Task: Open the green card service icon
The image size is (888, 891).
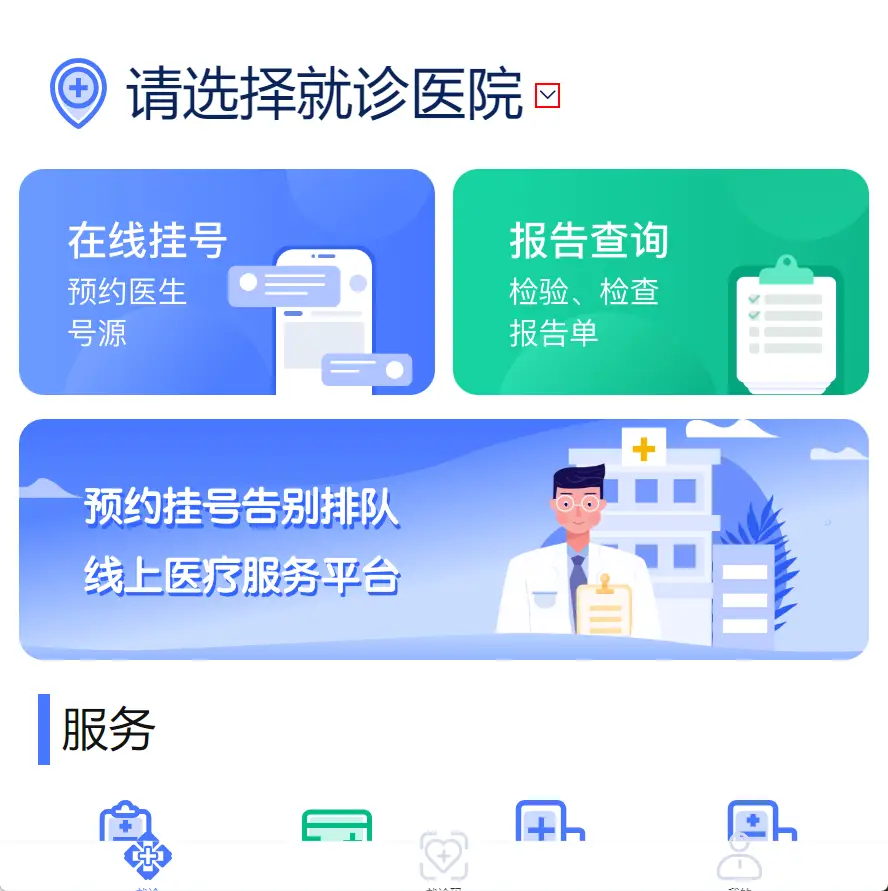Action: point(337,826)
